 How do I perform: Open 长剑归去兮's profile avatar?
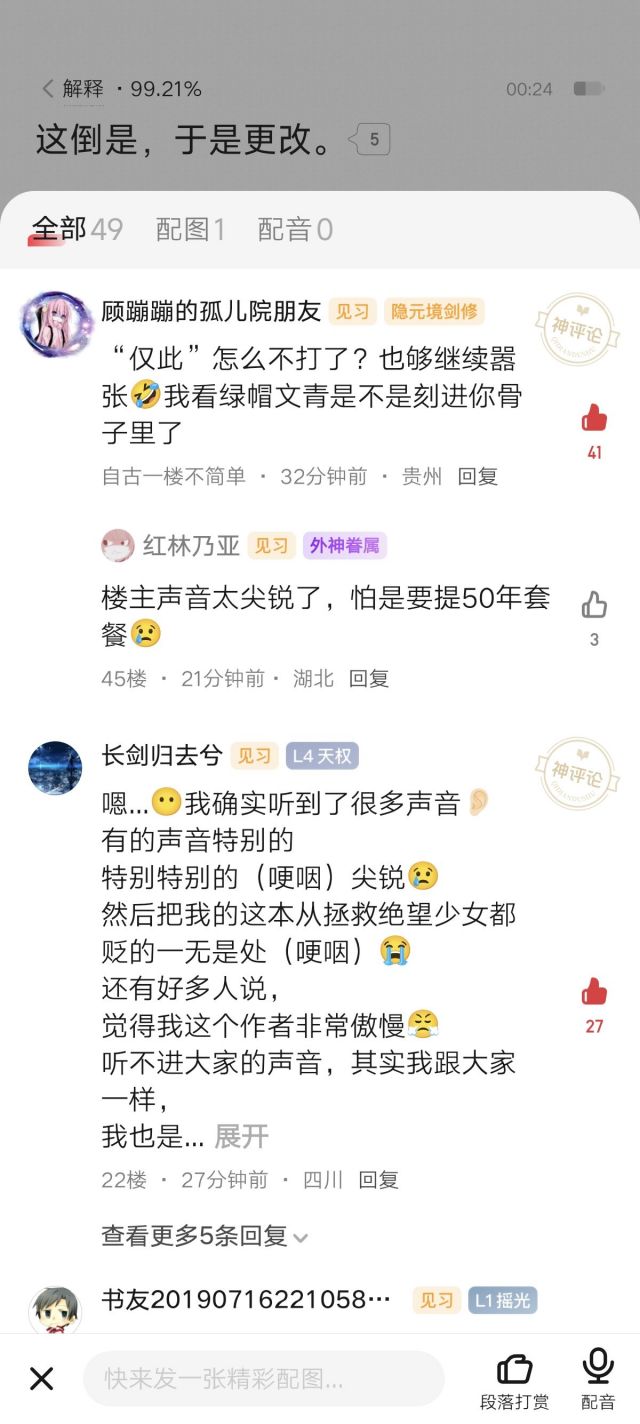54,766
